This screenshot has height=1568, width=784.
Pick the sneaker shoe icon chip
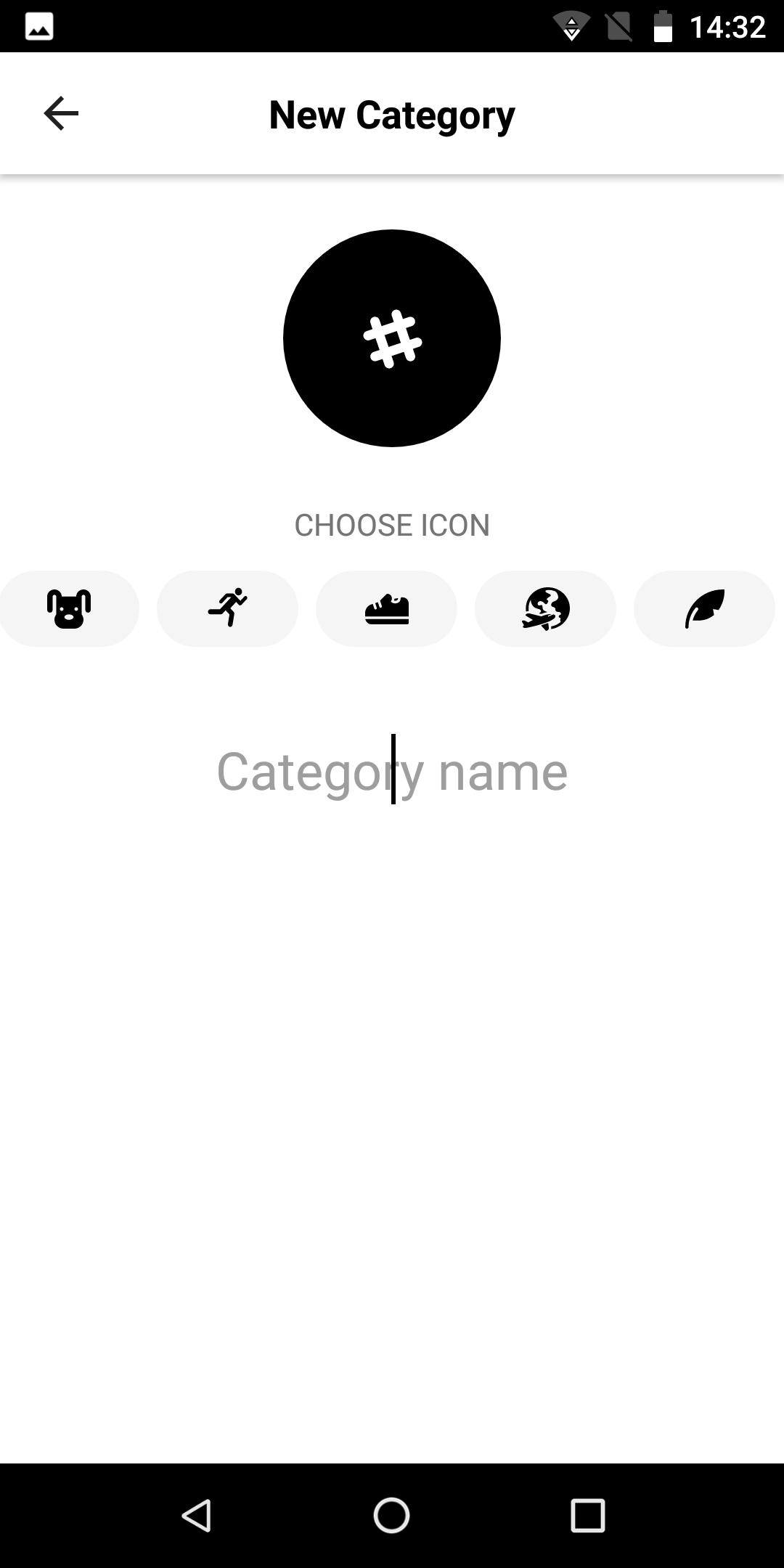tap(386, 608)
